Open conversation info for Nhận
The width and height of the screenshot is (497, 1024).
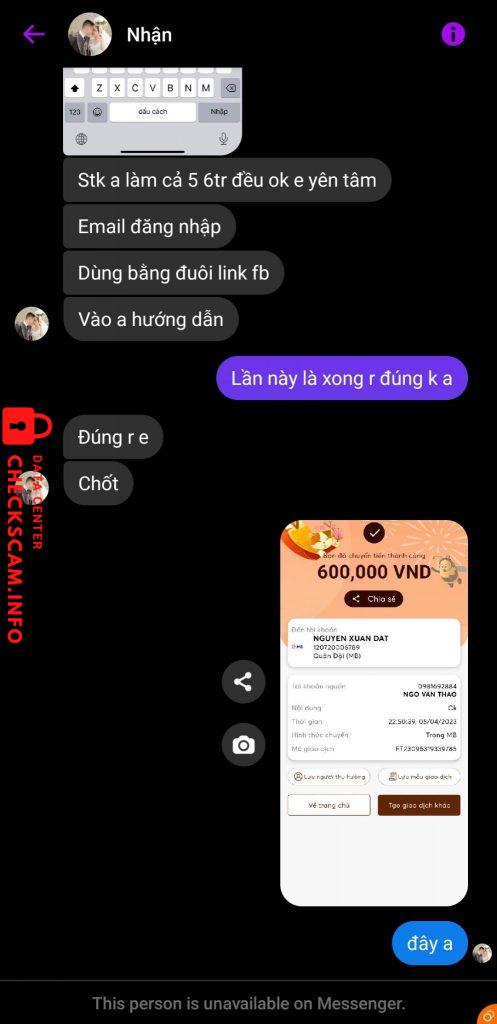coord(453,34)
